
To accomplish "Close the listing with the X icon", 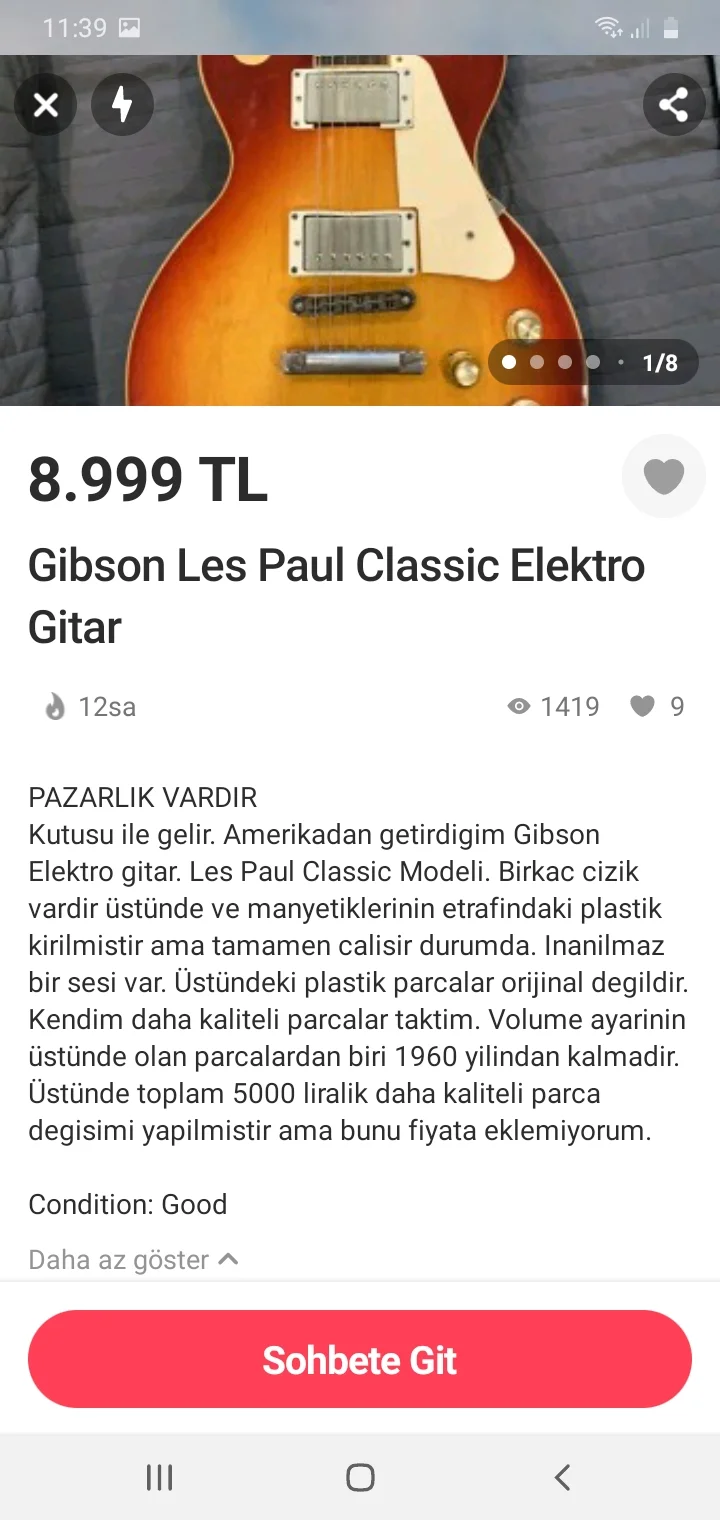I will coord(46,104).
